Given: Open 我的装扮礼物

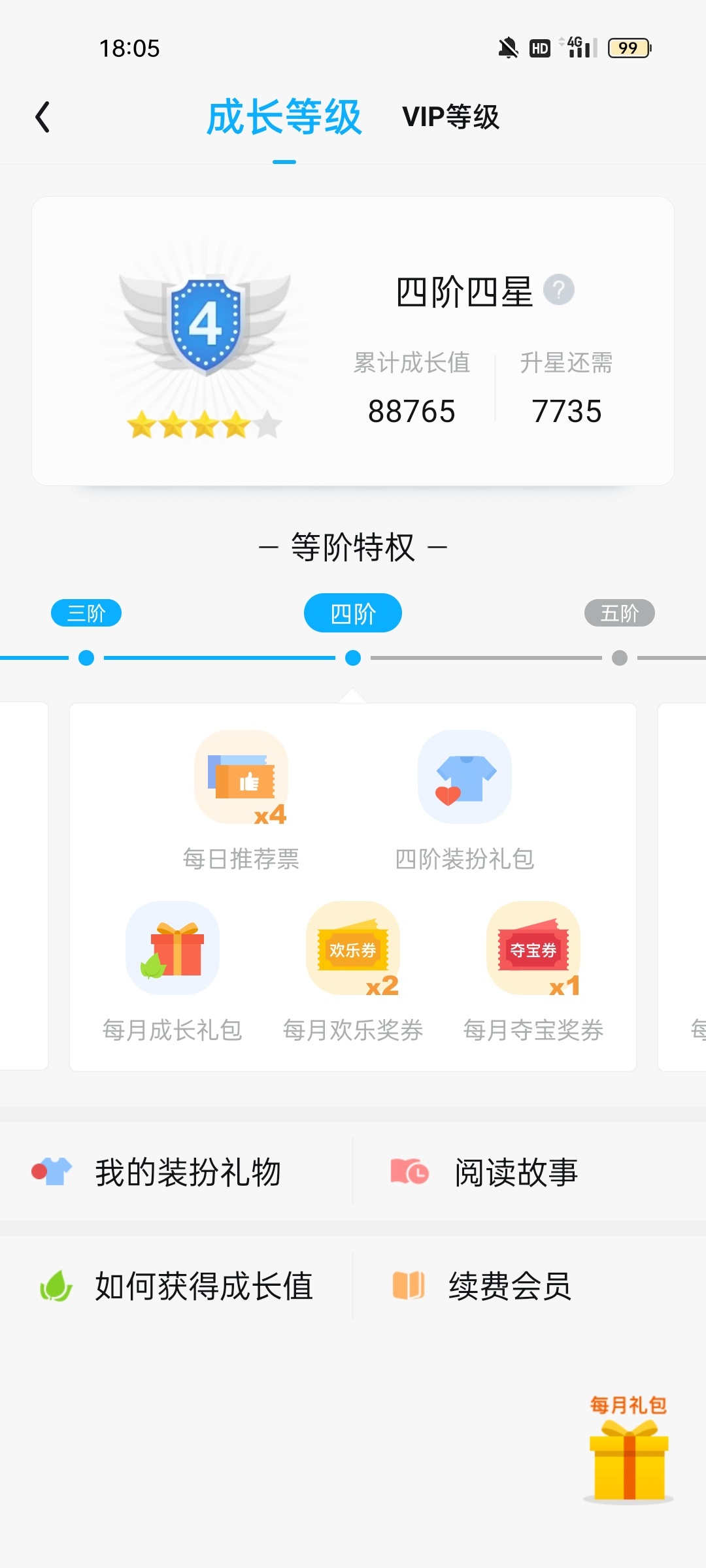Looking at the screenshot, I should (176, 1172).
